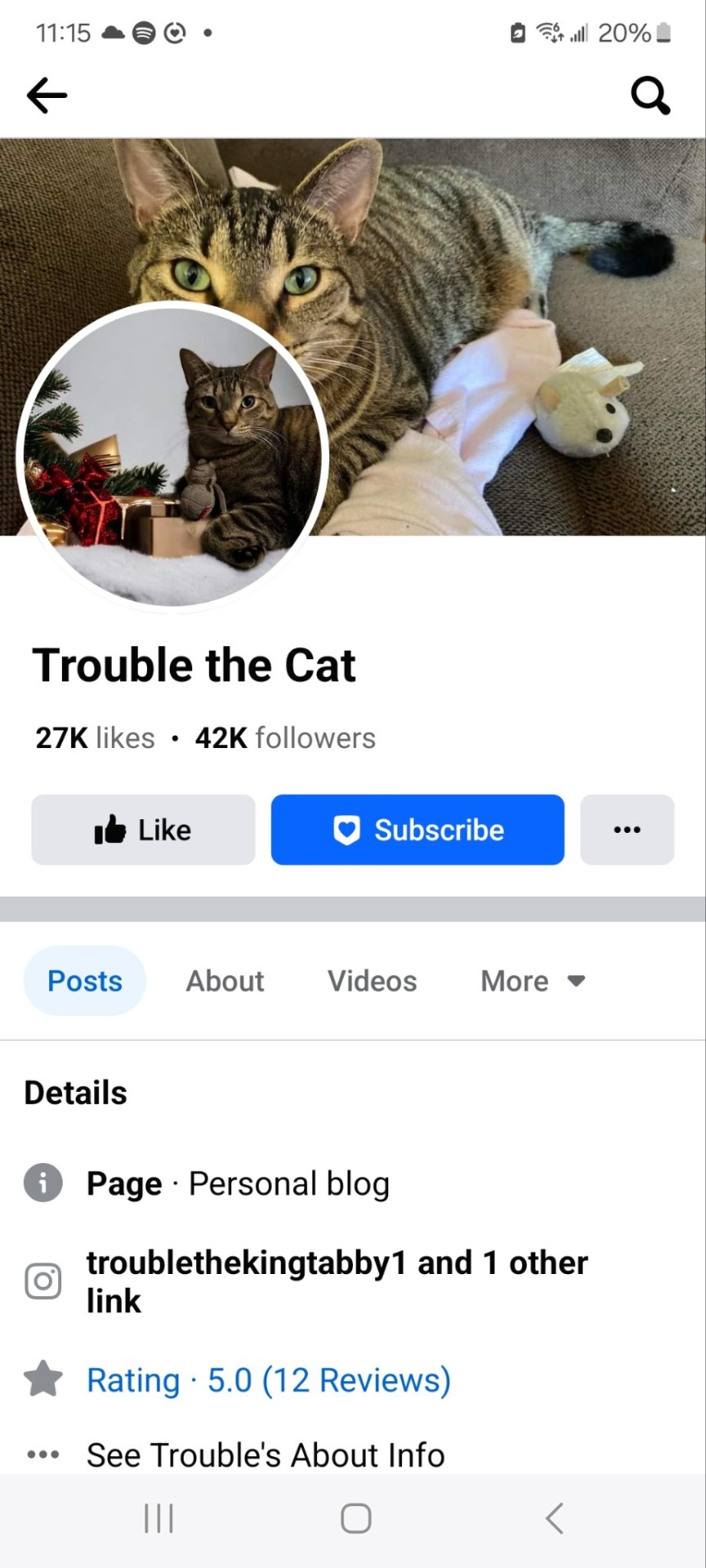The image size is (706, 1568).
Task: View the 5.0 rating and 12 reviews
Action: (269, 1380)
